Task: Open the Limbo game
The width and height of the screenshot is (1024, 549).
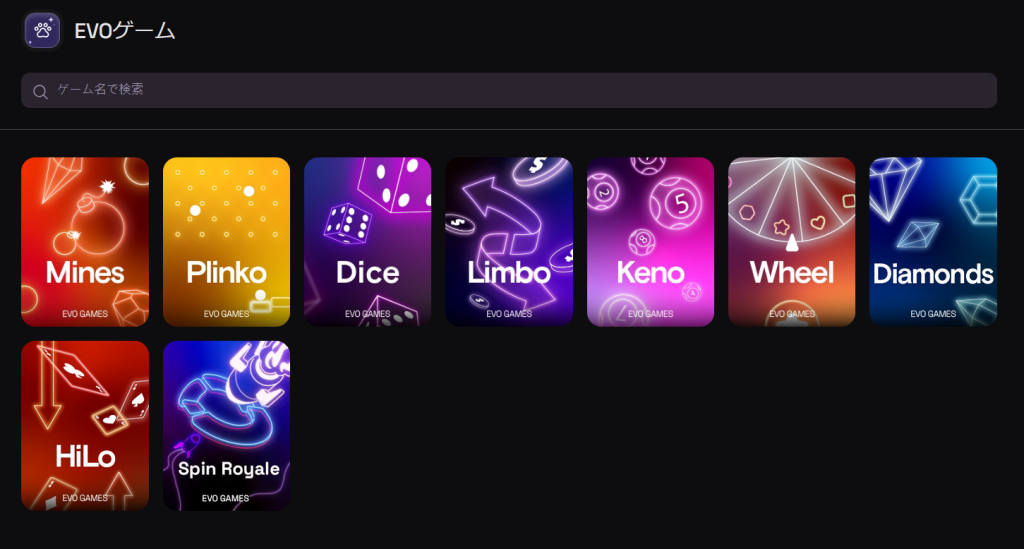Action: click(509, 242)
